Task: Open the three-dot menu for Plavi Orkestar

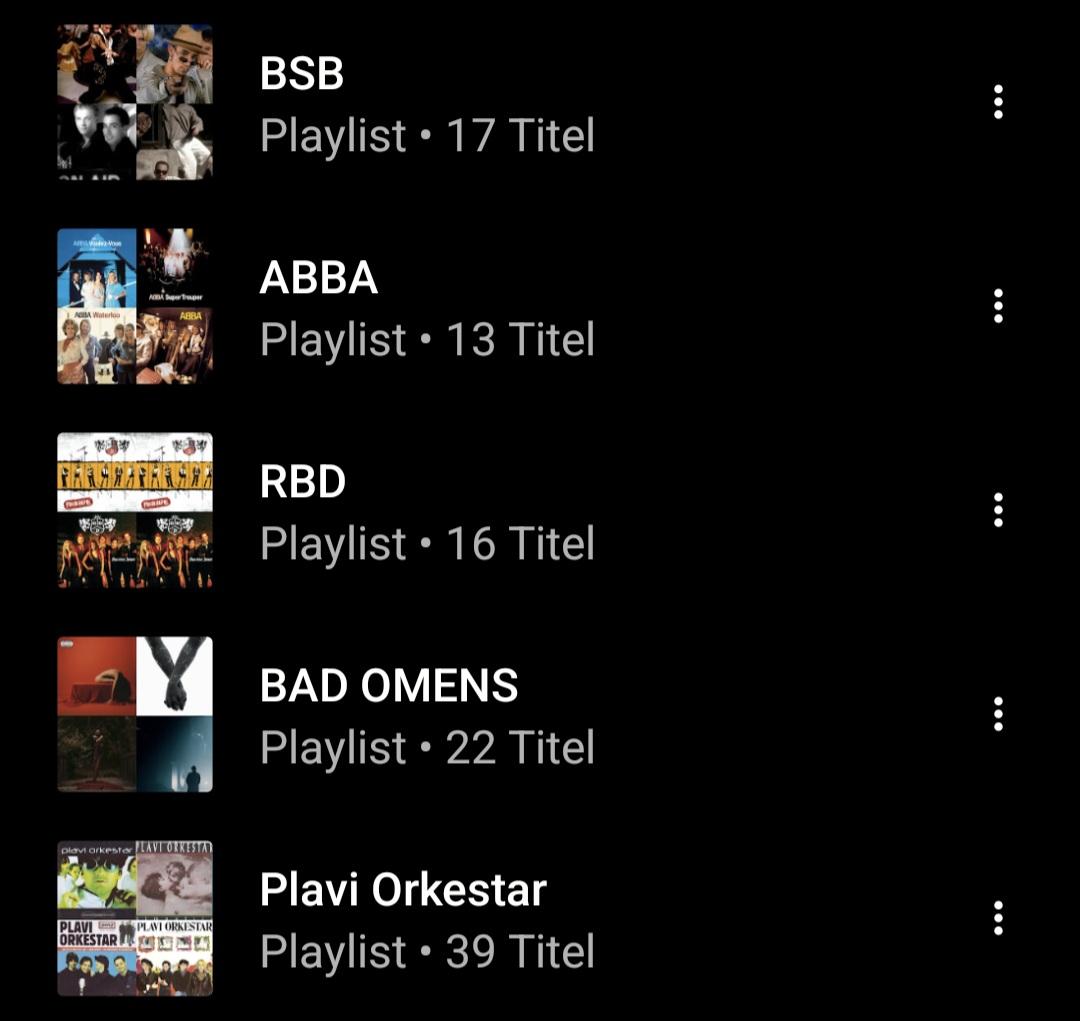Action: coord(997,918)
